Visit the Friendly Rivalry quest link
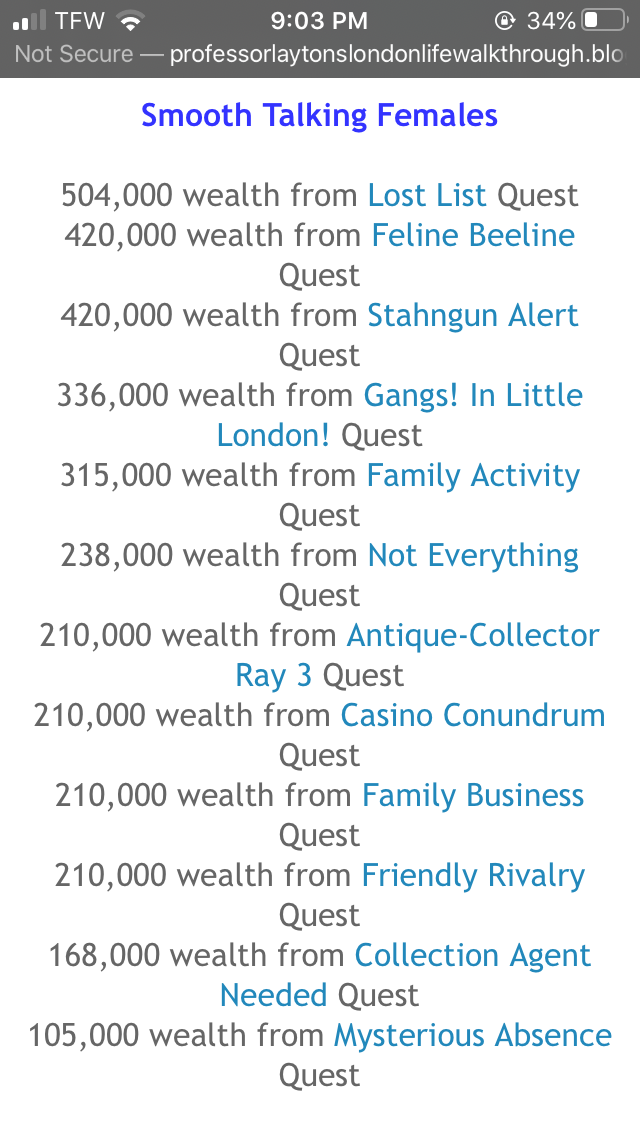 pyautogui.click(x=473, y=876)
